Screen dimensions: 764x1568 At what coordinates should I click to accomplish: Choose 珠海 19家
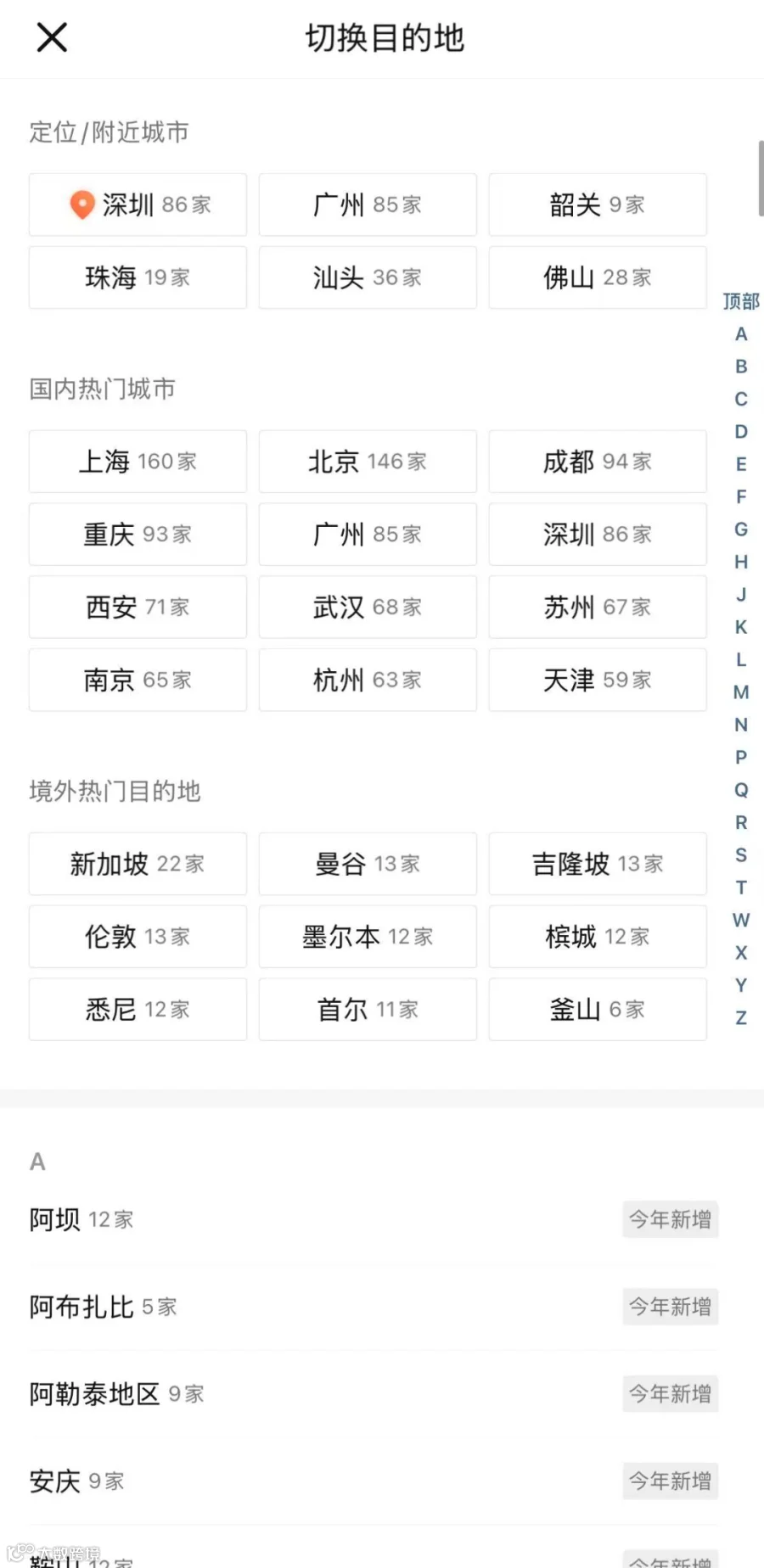point(138,277)
